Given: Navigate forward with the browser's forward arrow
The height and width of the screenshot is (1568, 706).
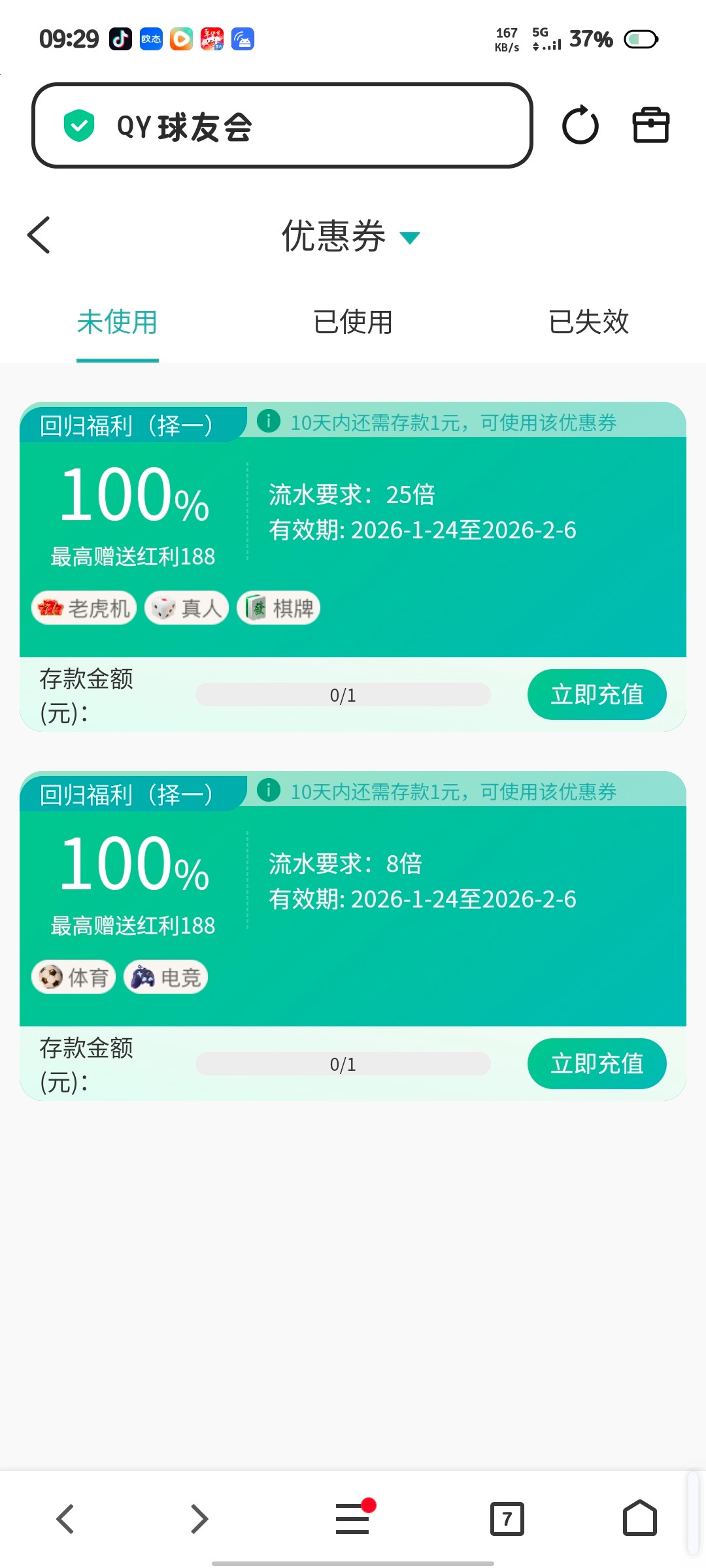Looking at the screenshot, I should click(199, 1518).
